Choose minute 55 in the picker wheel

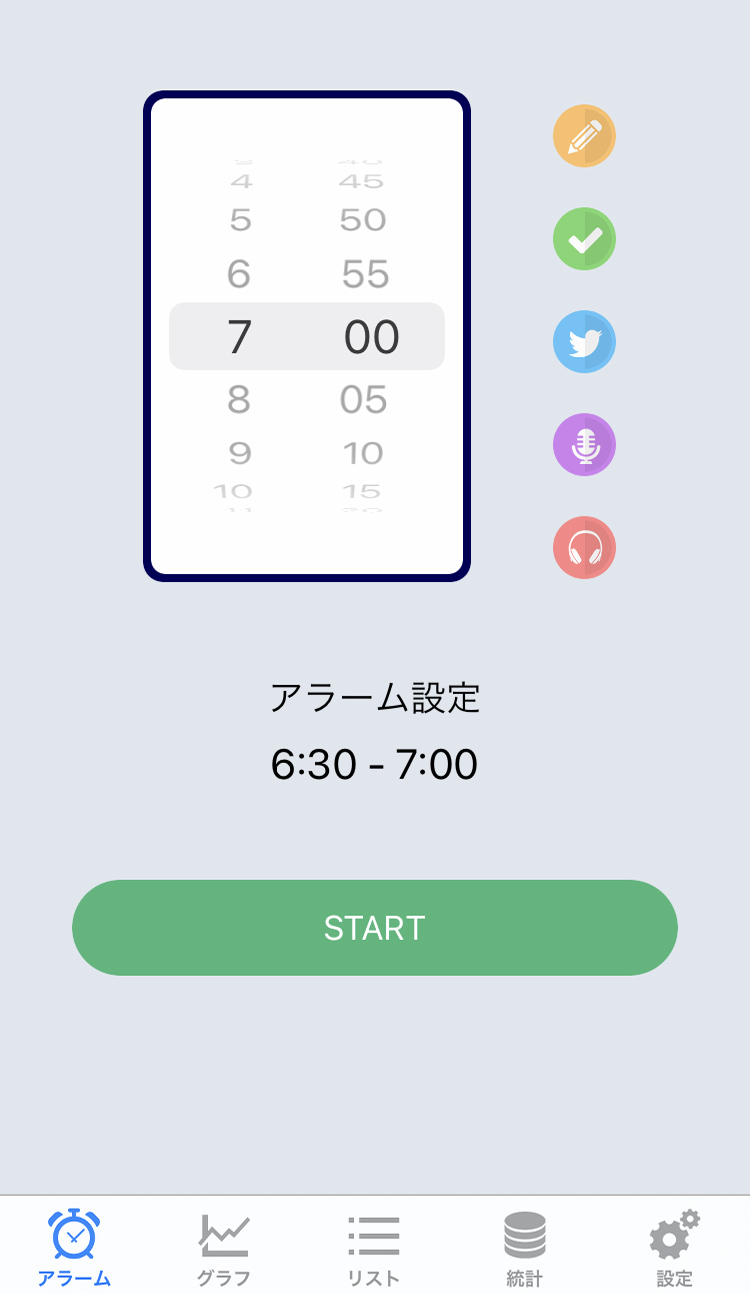coord(365,274)
